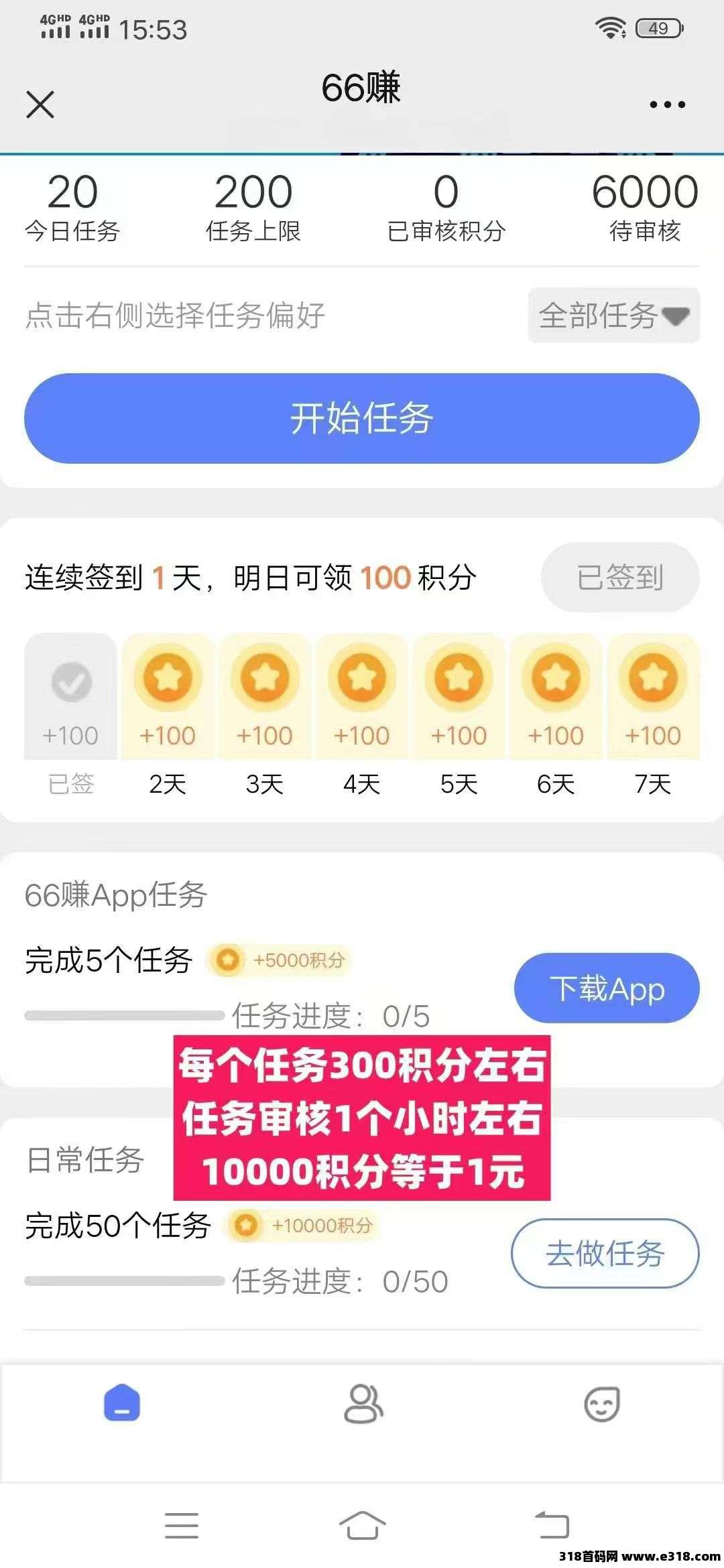This screenshot has height=1568, width=724.
Task: Tap the 开始任务 button
Action: pos(362,418)
